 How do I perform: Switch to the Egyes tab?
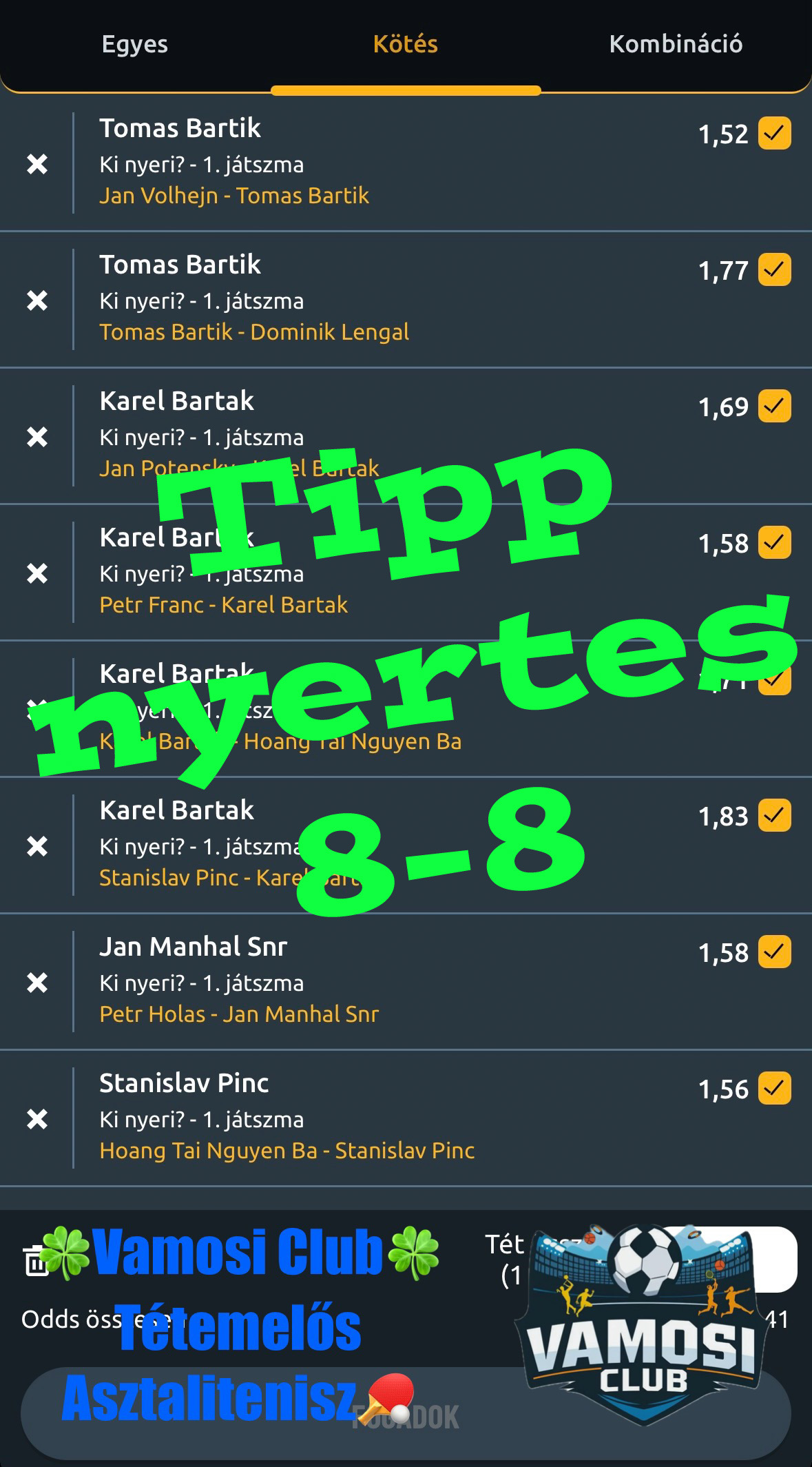(x=135, y=44)
